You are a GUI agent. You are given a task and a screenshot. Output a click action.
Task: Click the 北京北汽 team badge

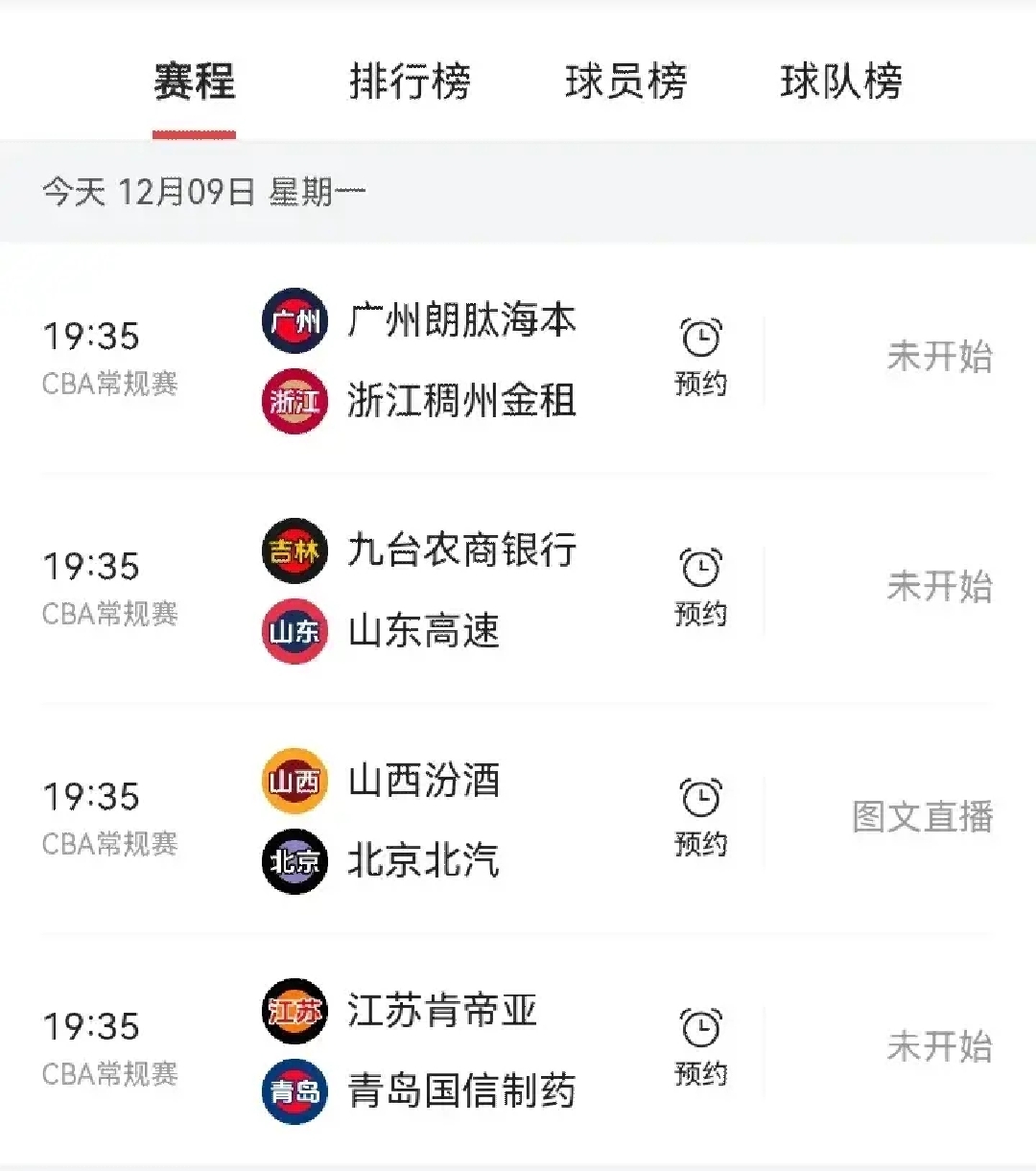point(294,861)
